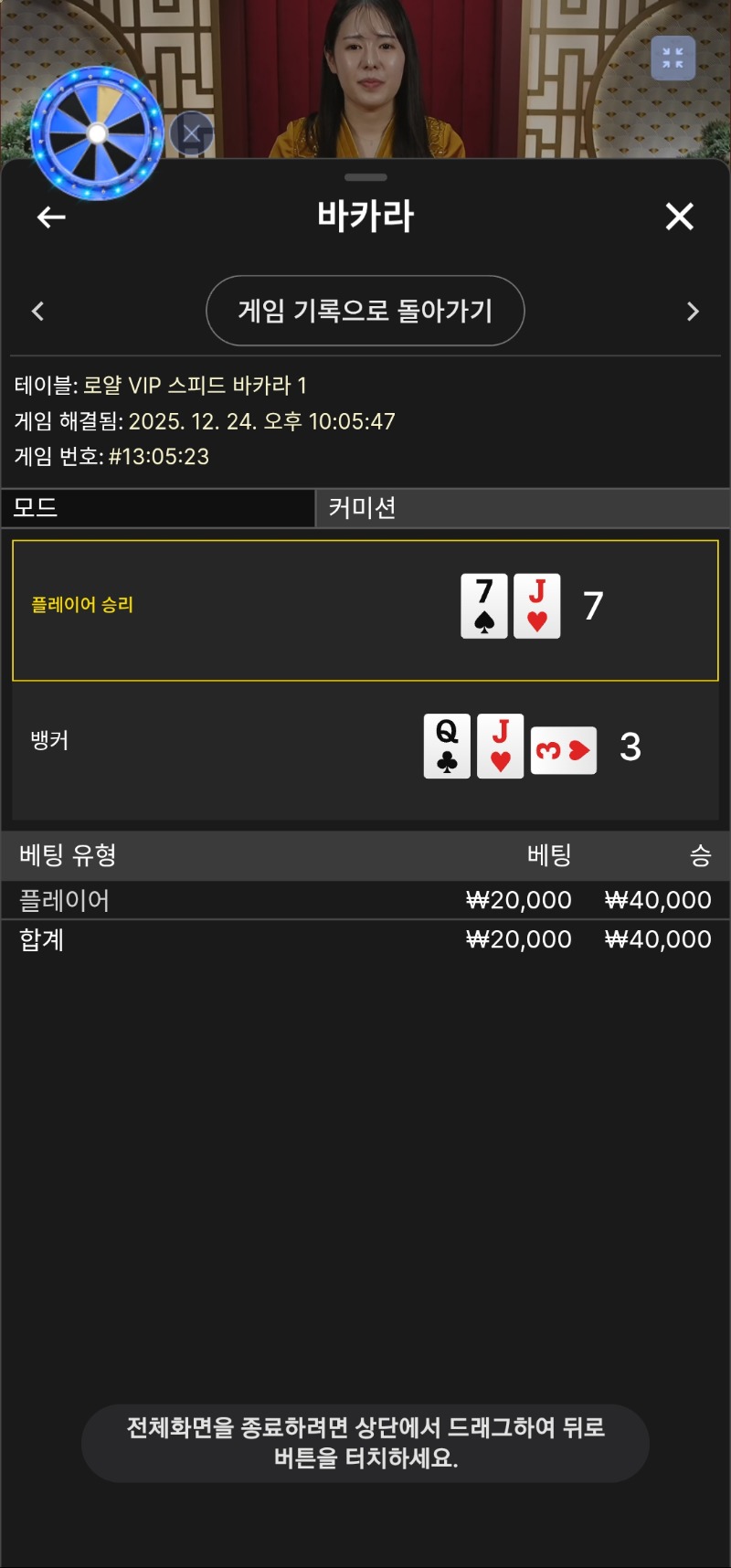This screenshot has height=1568, width=731.
Task: Dismiss the wheel with its X icon
Action: click(x=192, y=134)
